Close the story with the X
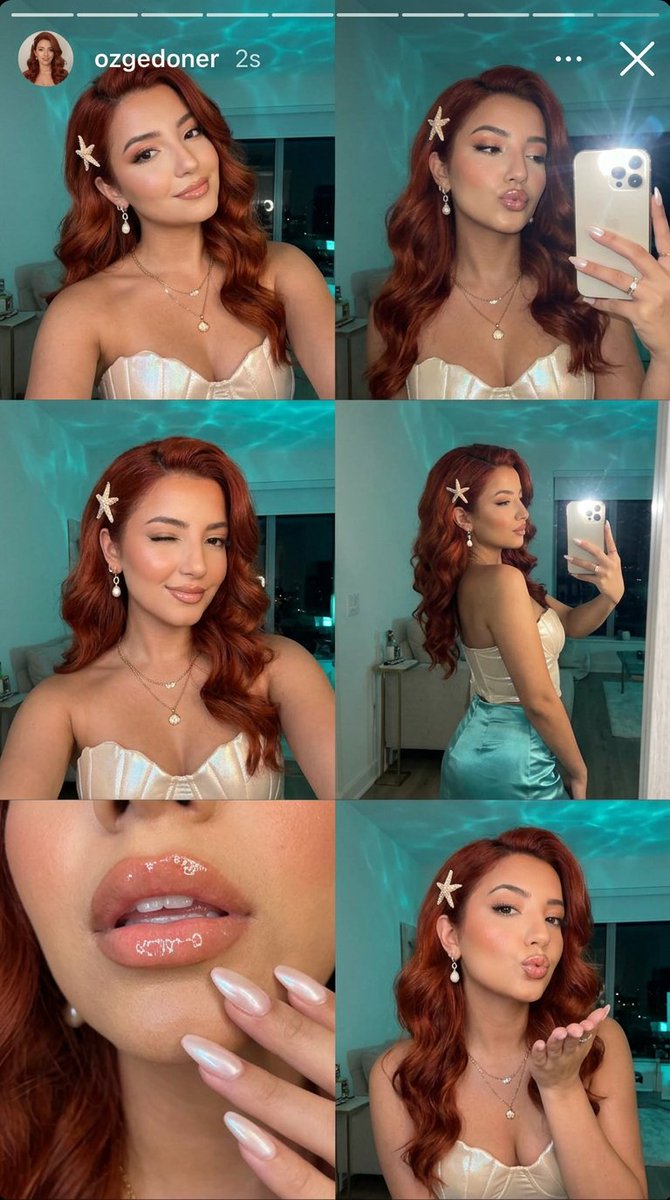 [x=637, y=59]
